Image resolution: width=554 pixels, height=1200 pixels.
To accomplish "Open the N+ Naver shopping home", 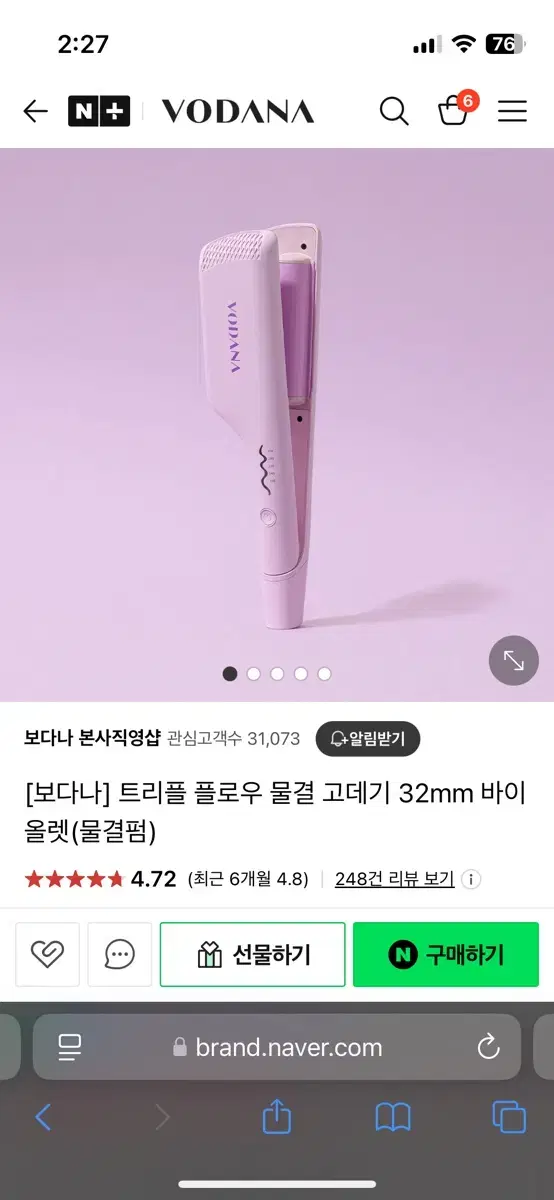I will click(99, 111).
